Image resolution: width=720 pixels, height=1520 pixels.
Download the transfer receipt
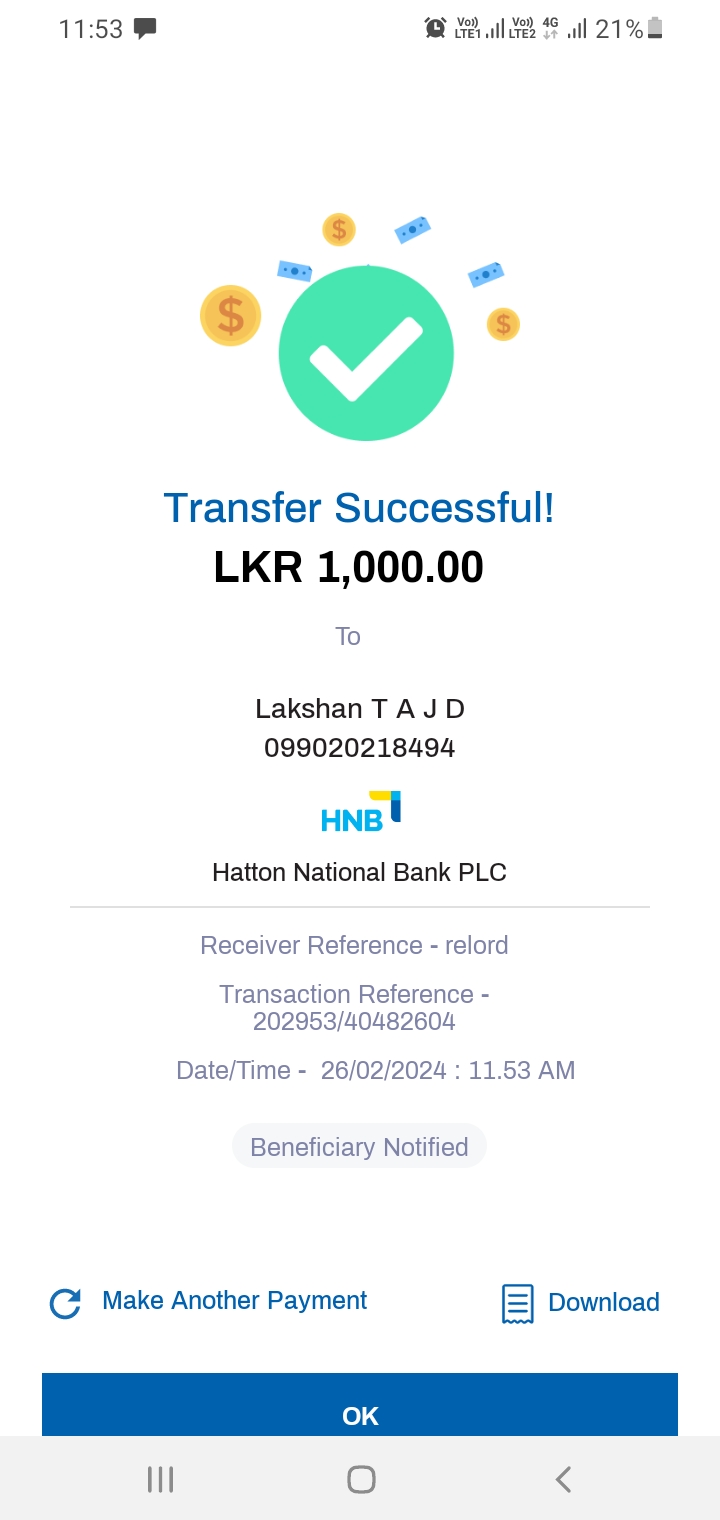(581, 1303)
